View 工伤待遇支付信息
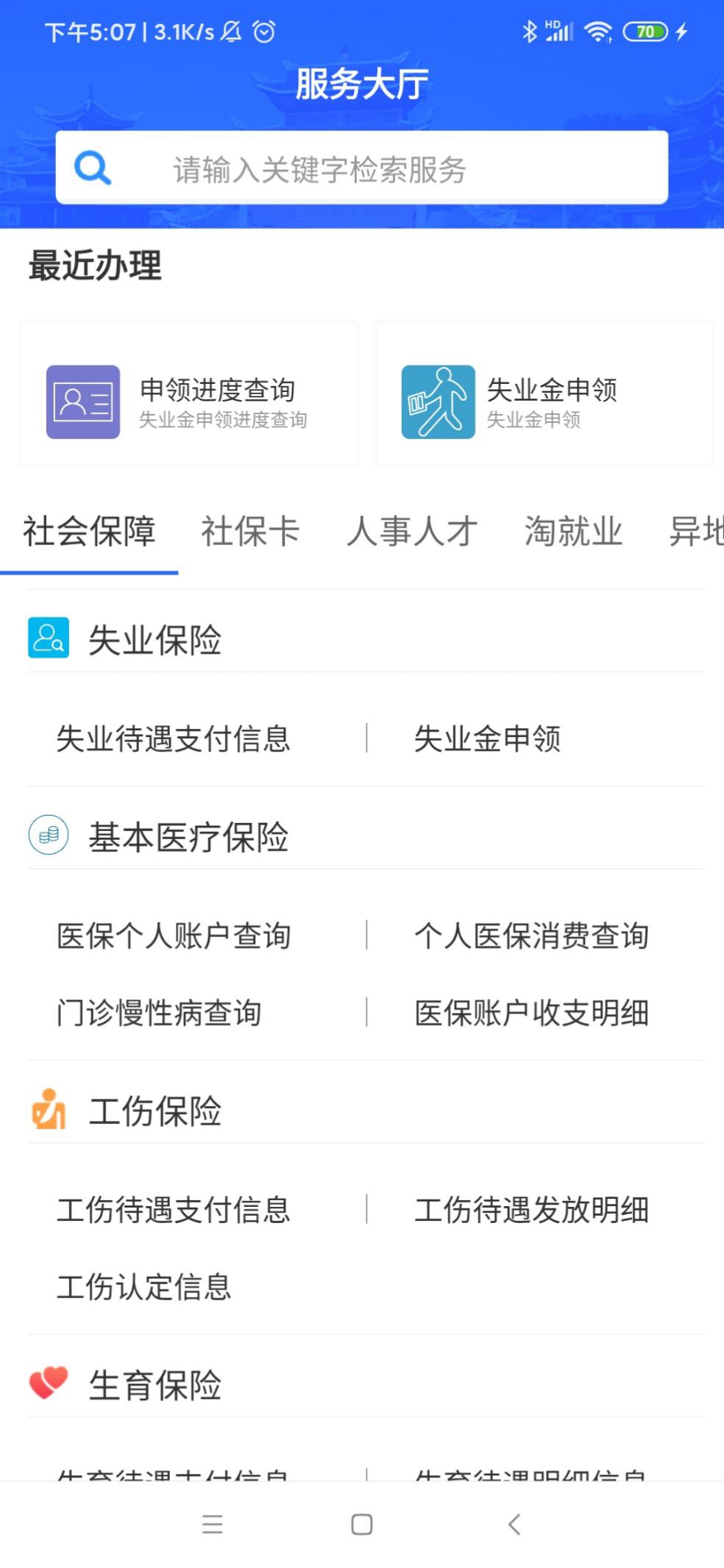This screenshot has width=724, height=1568. [174, 1210]
